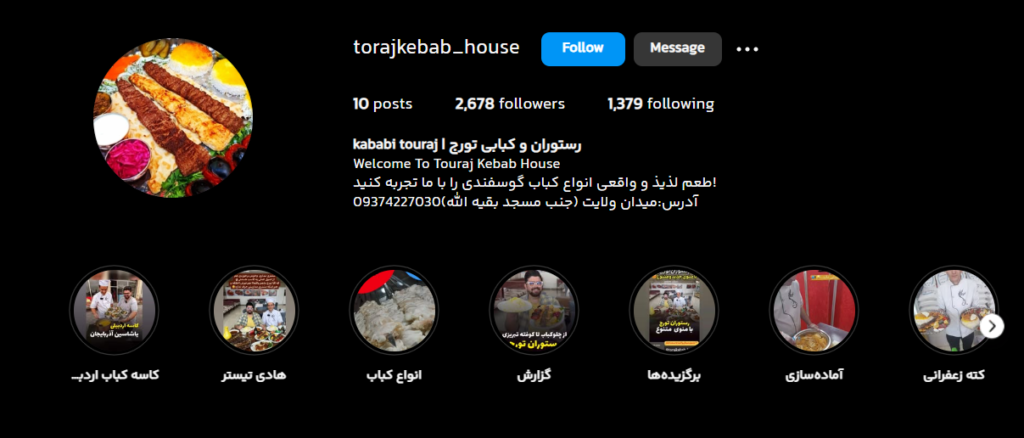Open the کته زعفرانی highlight

(950, 309)
